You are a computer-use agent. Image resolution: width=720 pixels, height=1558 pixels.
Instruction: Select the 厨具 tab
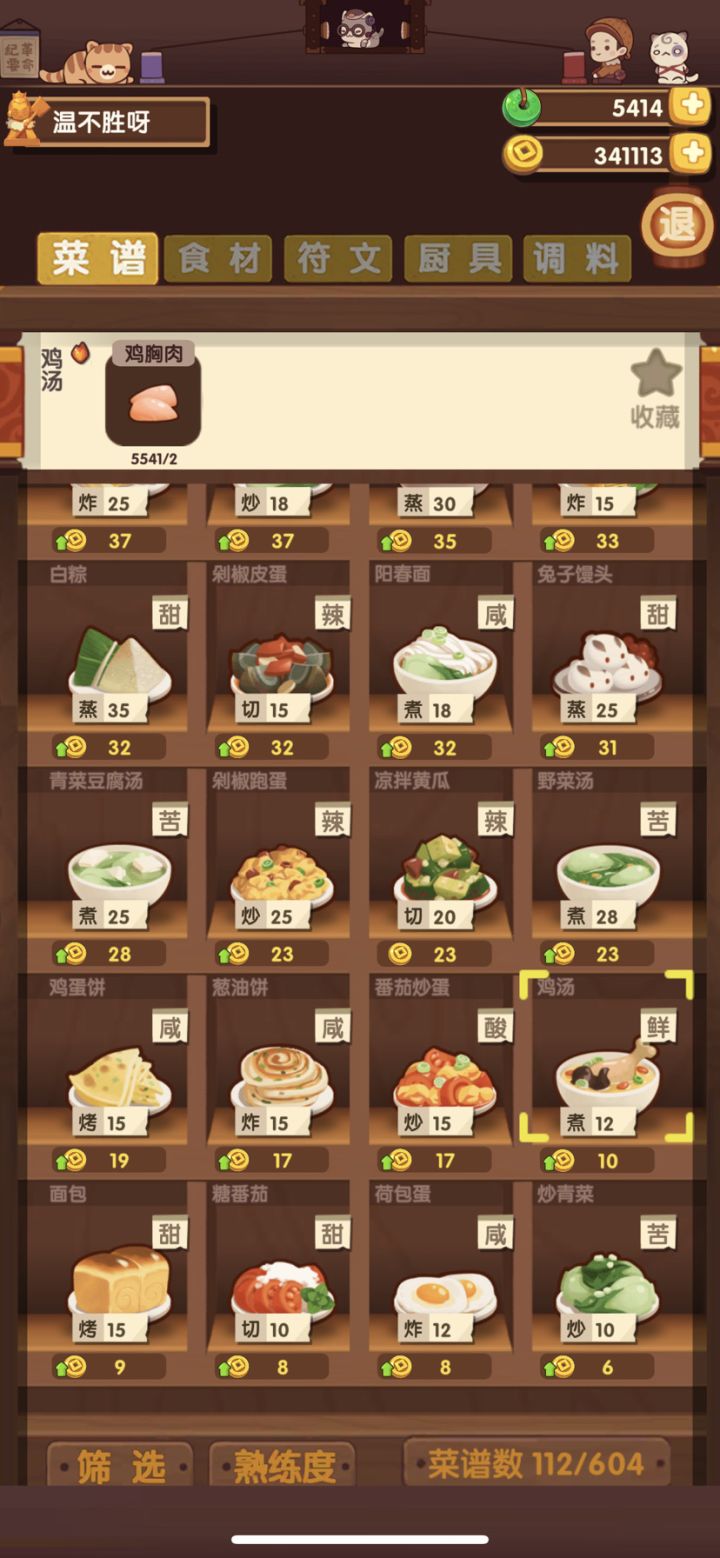pos(458,259)
